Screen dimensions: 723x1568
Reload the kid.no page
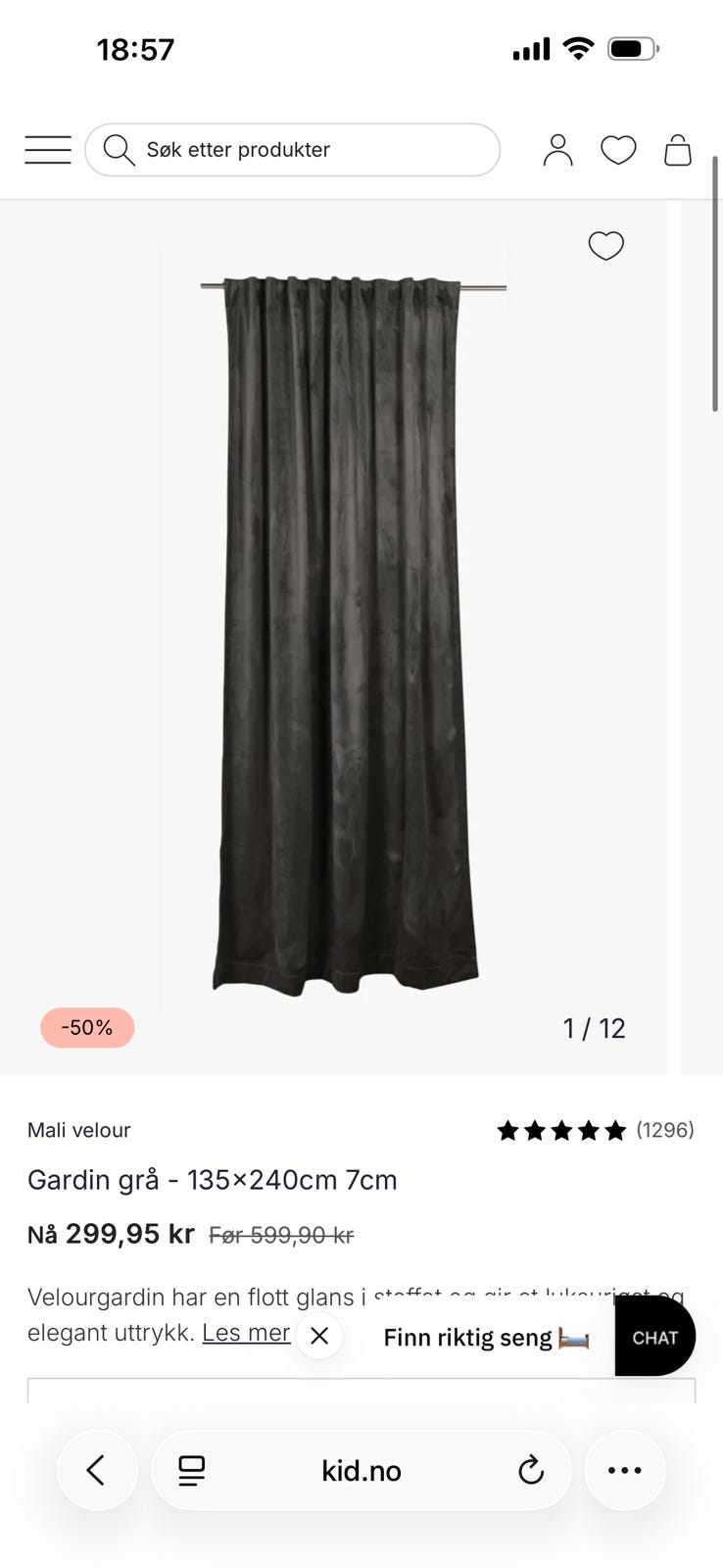(x=530, y=1470)
